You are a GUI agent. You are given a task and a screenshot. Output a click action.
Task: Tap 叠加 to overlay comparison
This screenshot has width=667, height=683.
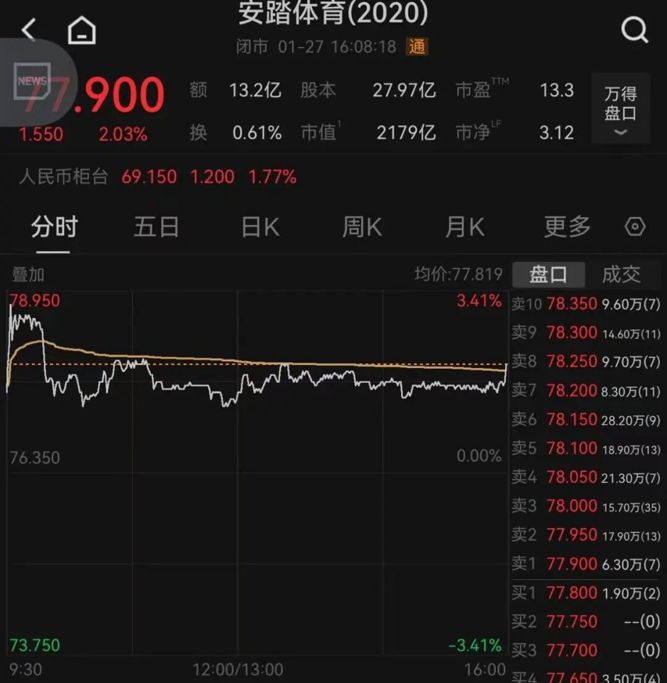(28, 274)
